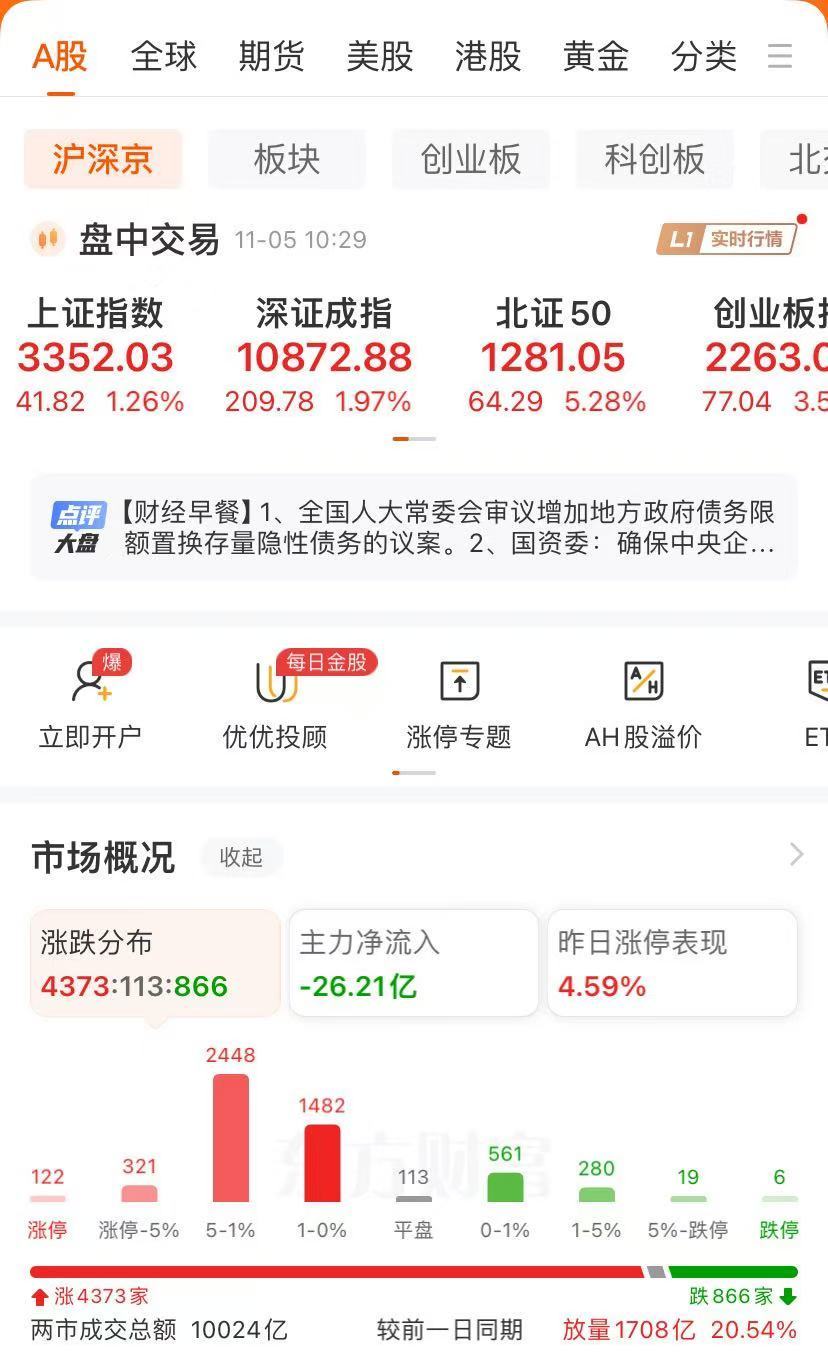Viewport: 828px width, 1359px height.
Task: Switch to the 分类 tab
Action: click(704, 56)
